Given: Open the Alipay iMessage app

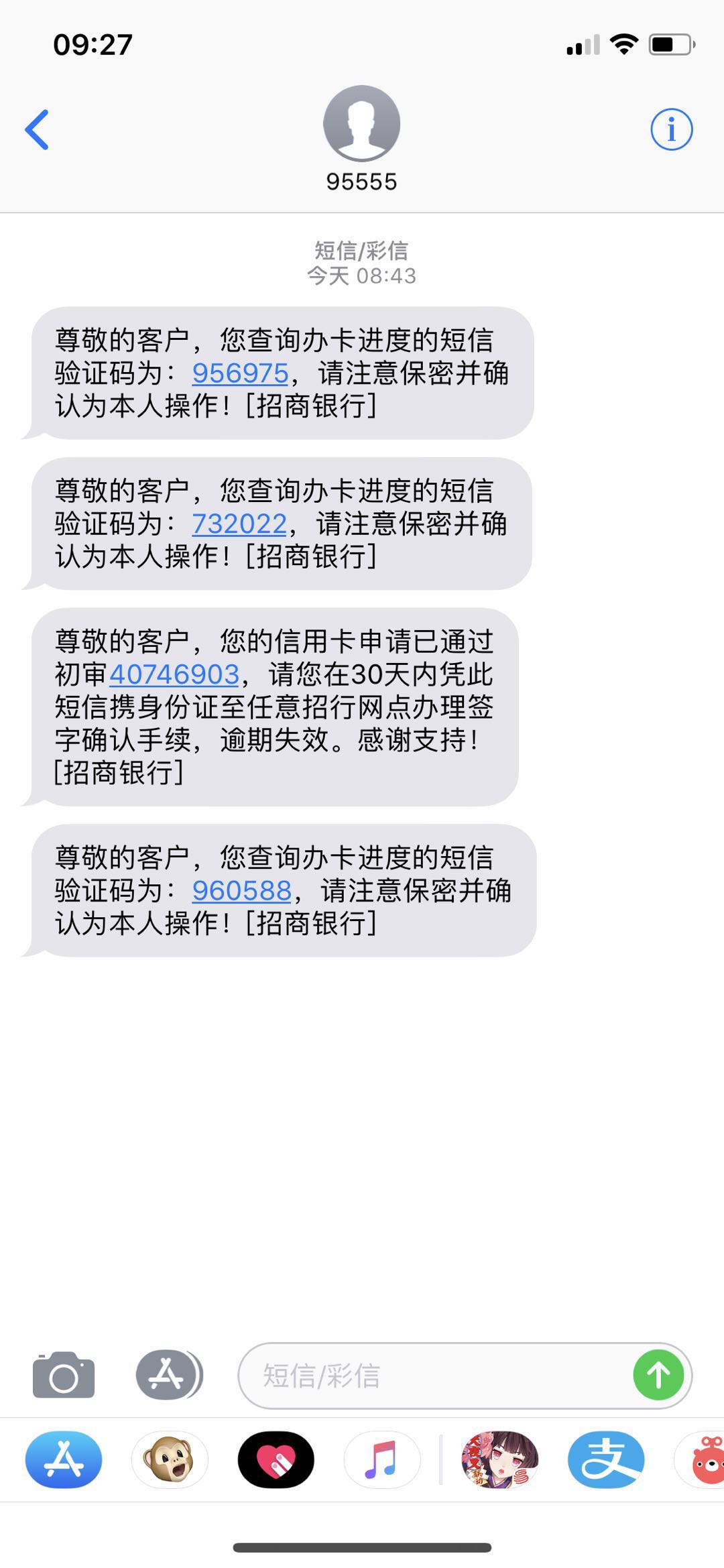Looking at the screenshot, I should (x=606, y=1460).
